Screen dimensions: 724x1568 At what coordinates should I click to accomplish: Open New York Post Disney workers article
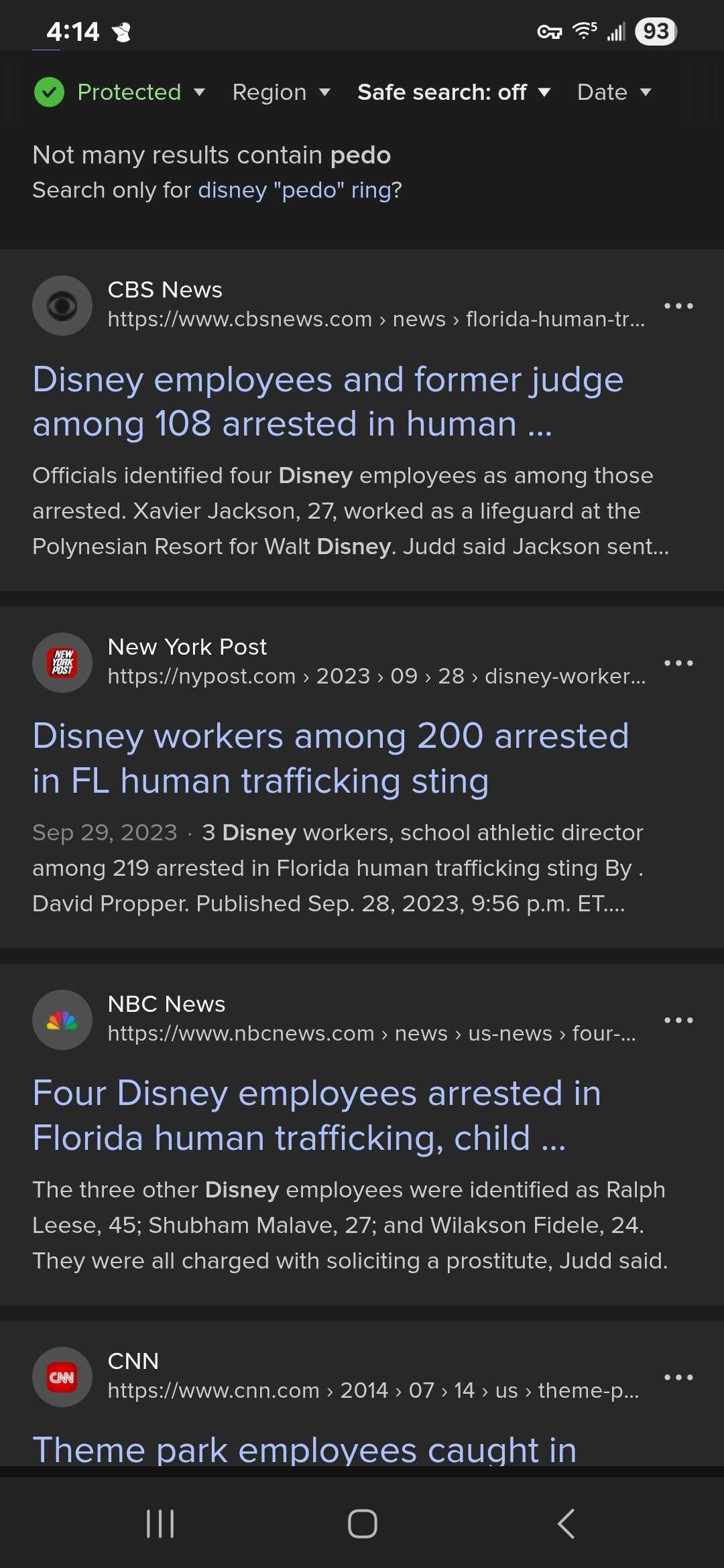tap(330, 759)
